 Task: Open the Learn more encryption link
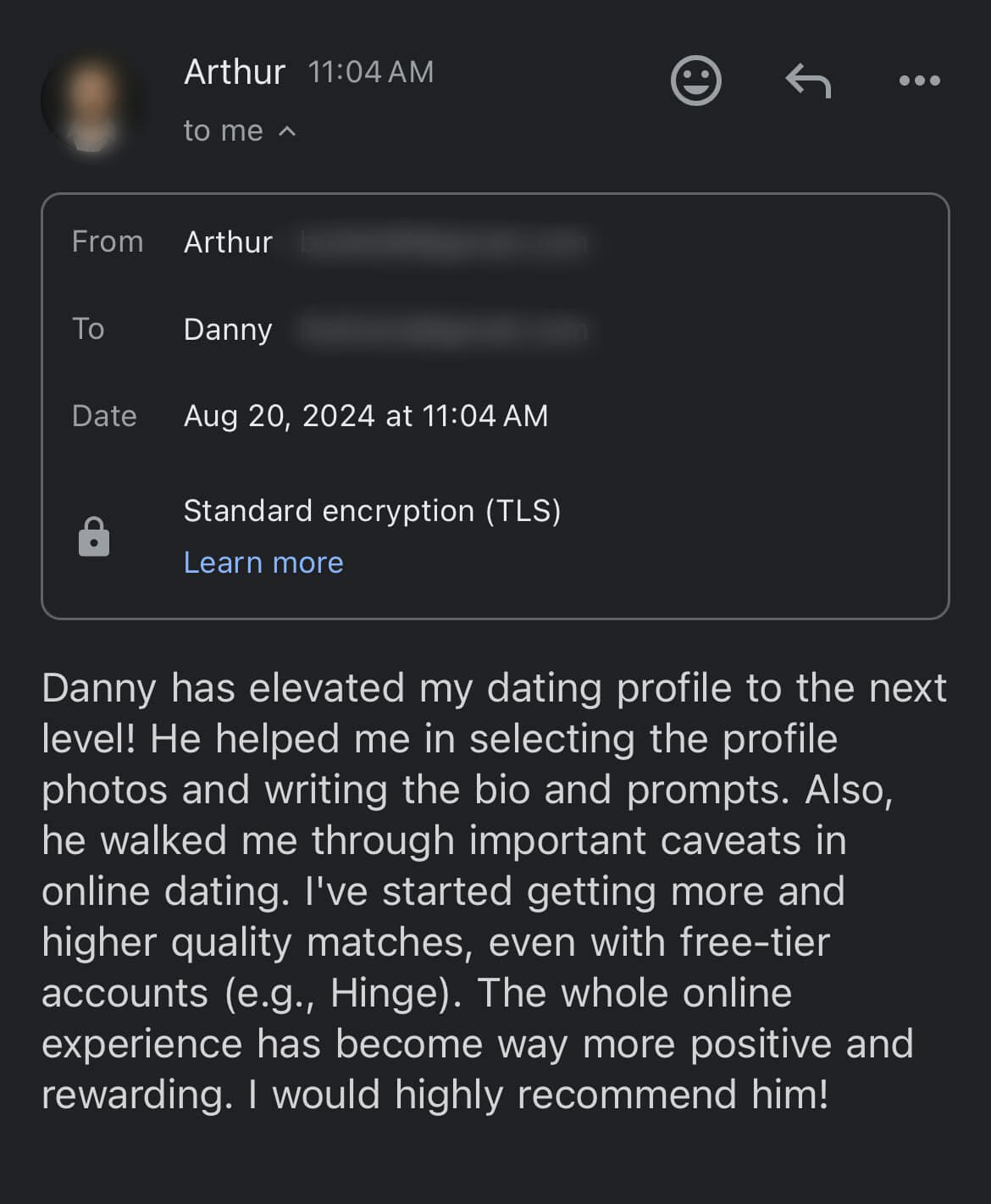coord(263,563)
